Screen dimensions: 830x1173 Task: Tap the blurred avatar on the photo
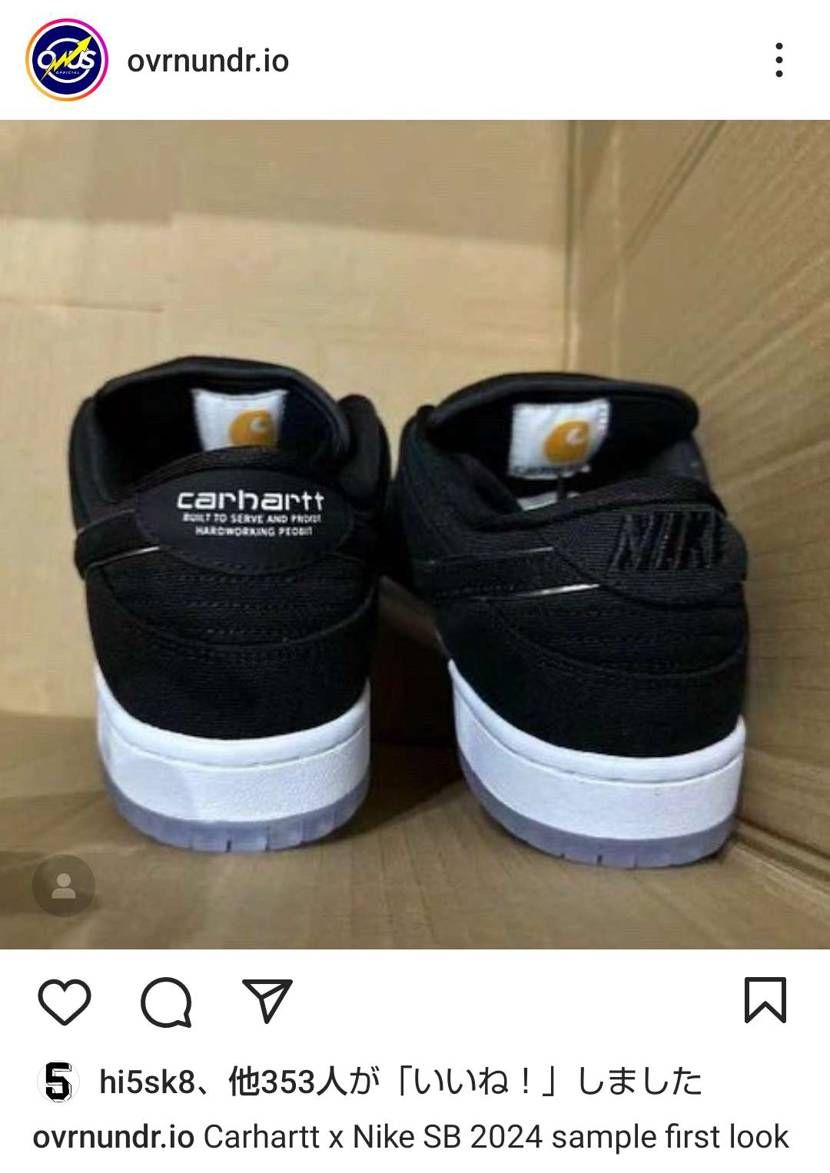pyautogui.click(x=64, y=884)
